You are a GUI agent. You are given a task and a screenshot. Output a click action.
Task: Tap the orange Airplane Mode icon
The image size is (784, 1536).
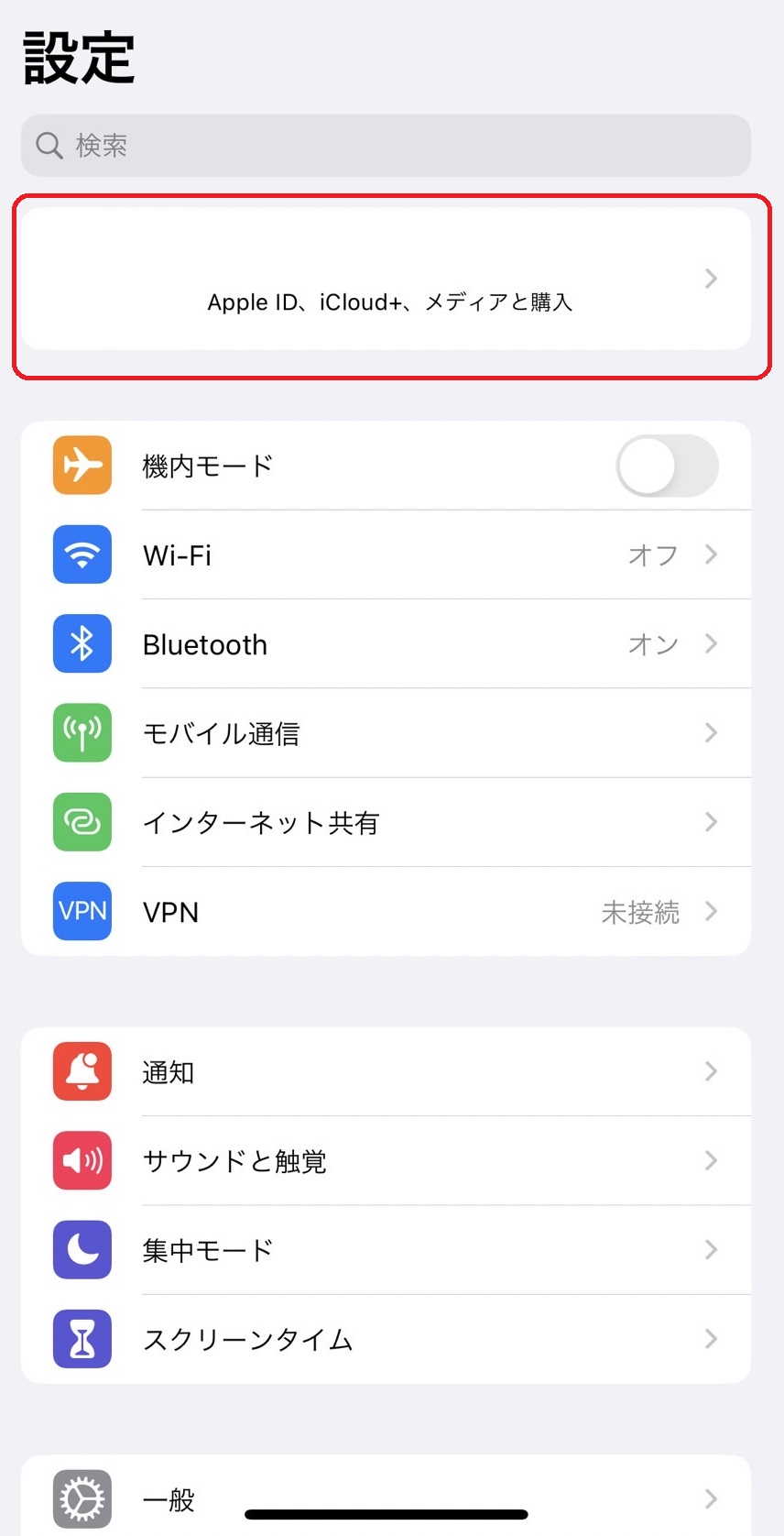click(x=82, y=465)
